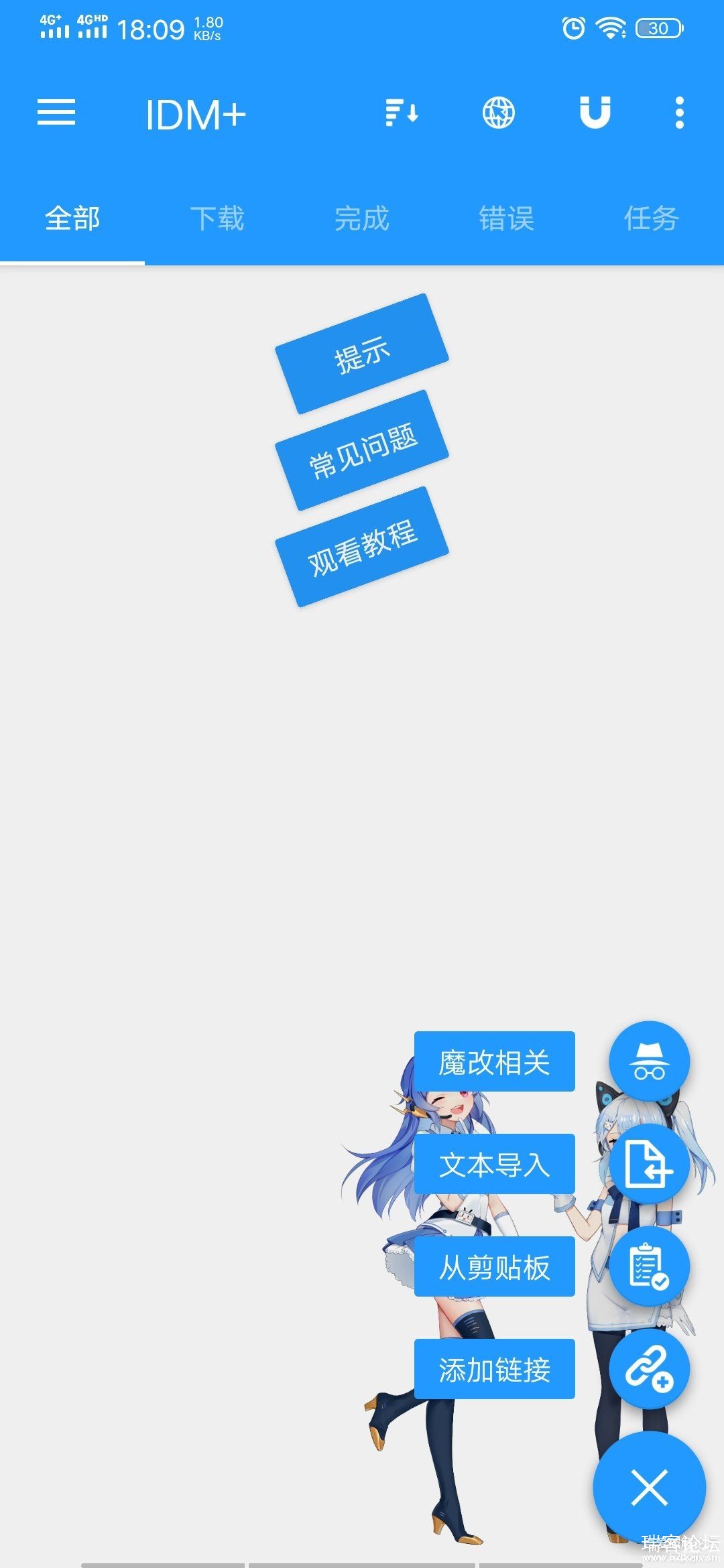724x1568 pixels.
Task: Choose 文本导入 to import from text
Action: [494, 1165]
